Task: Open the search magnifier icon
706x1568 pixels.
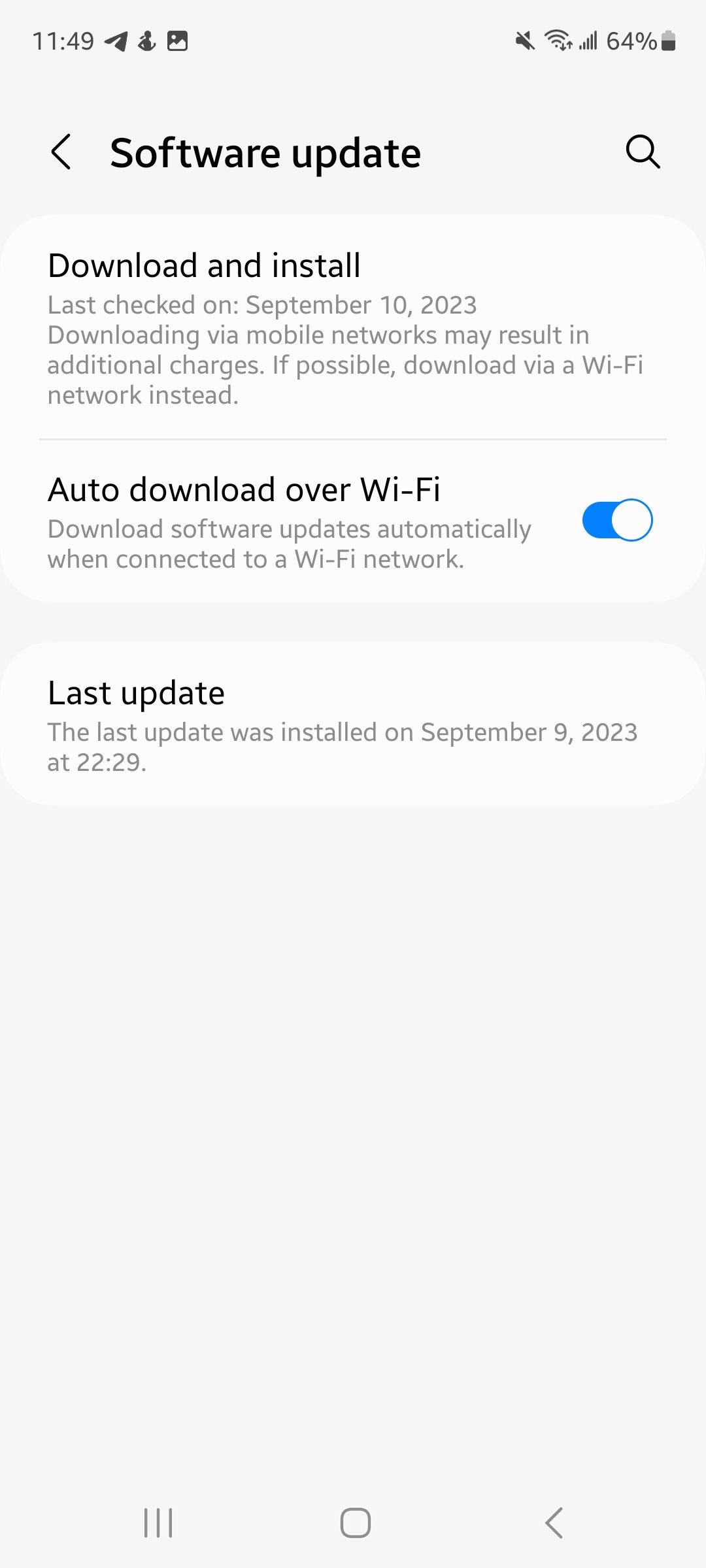Action: point(643,152)
